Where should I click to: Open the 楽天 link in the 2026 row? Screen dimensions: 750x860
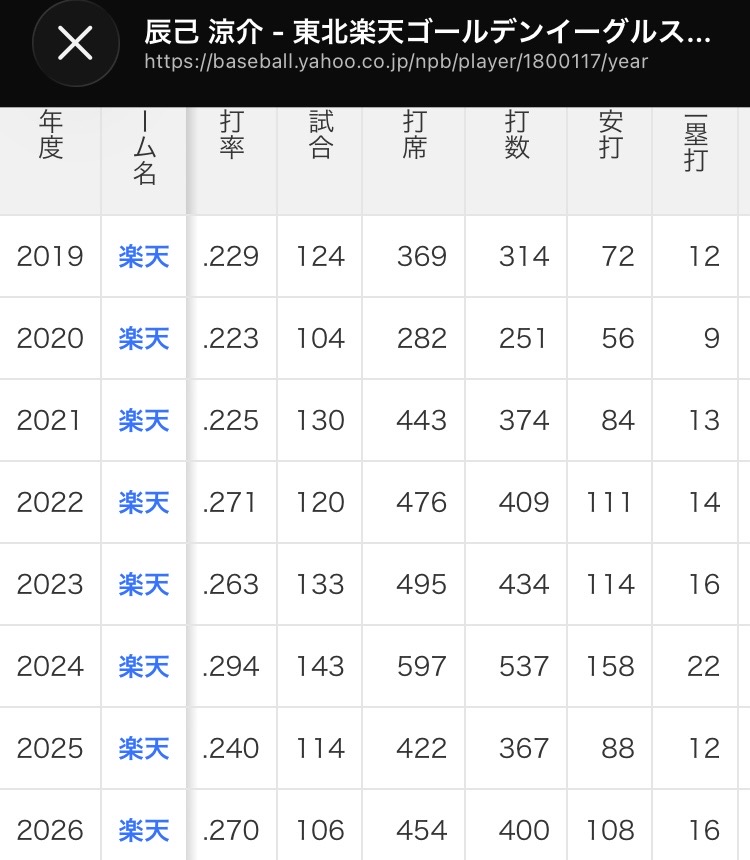pyautogui.click(x=144, y=830)
